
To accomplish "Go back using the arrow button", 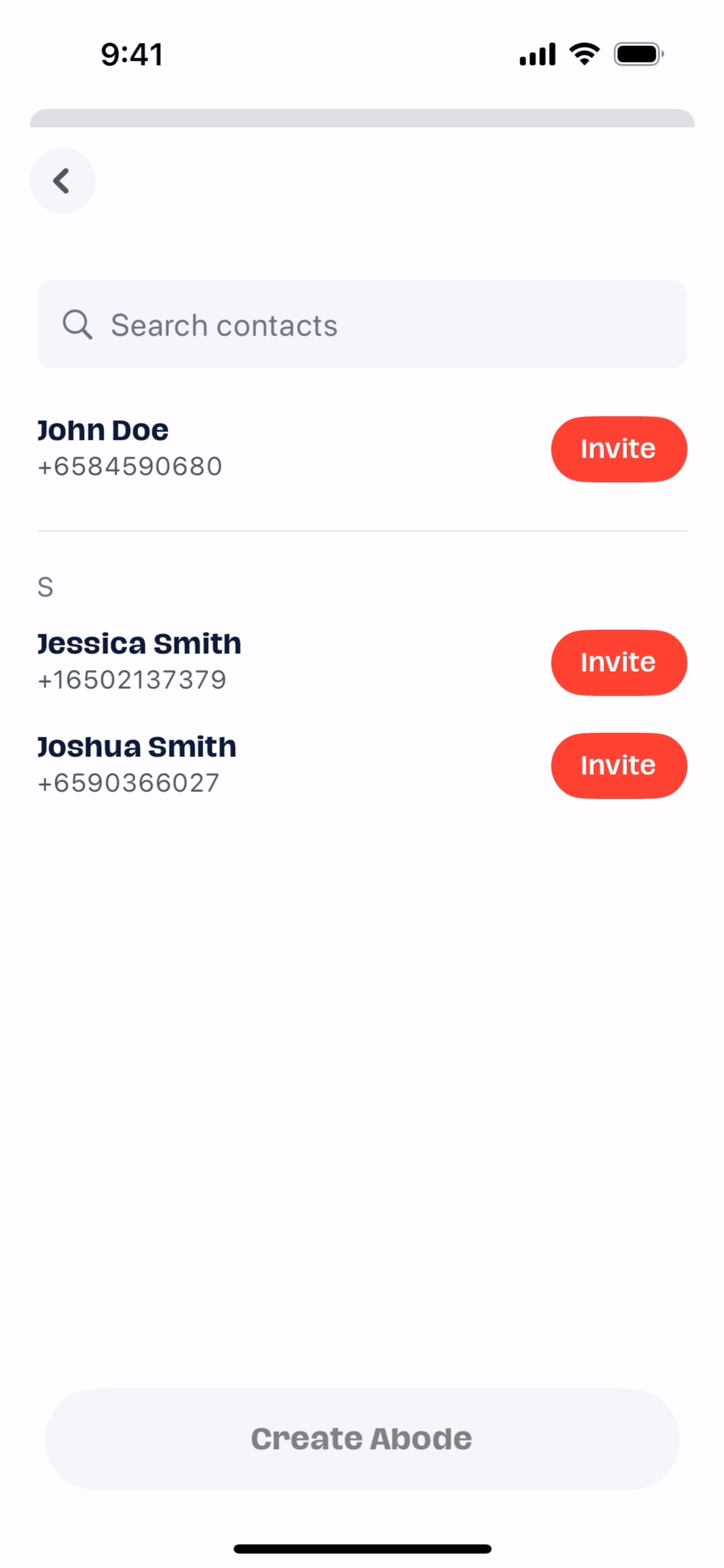I will coord(63,180).
